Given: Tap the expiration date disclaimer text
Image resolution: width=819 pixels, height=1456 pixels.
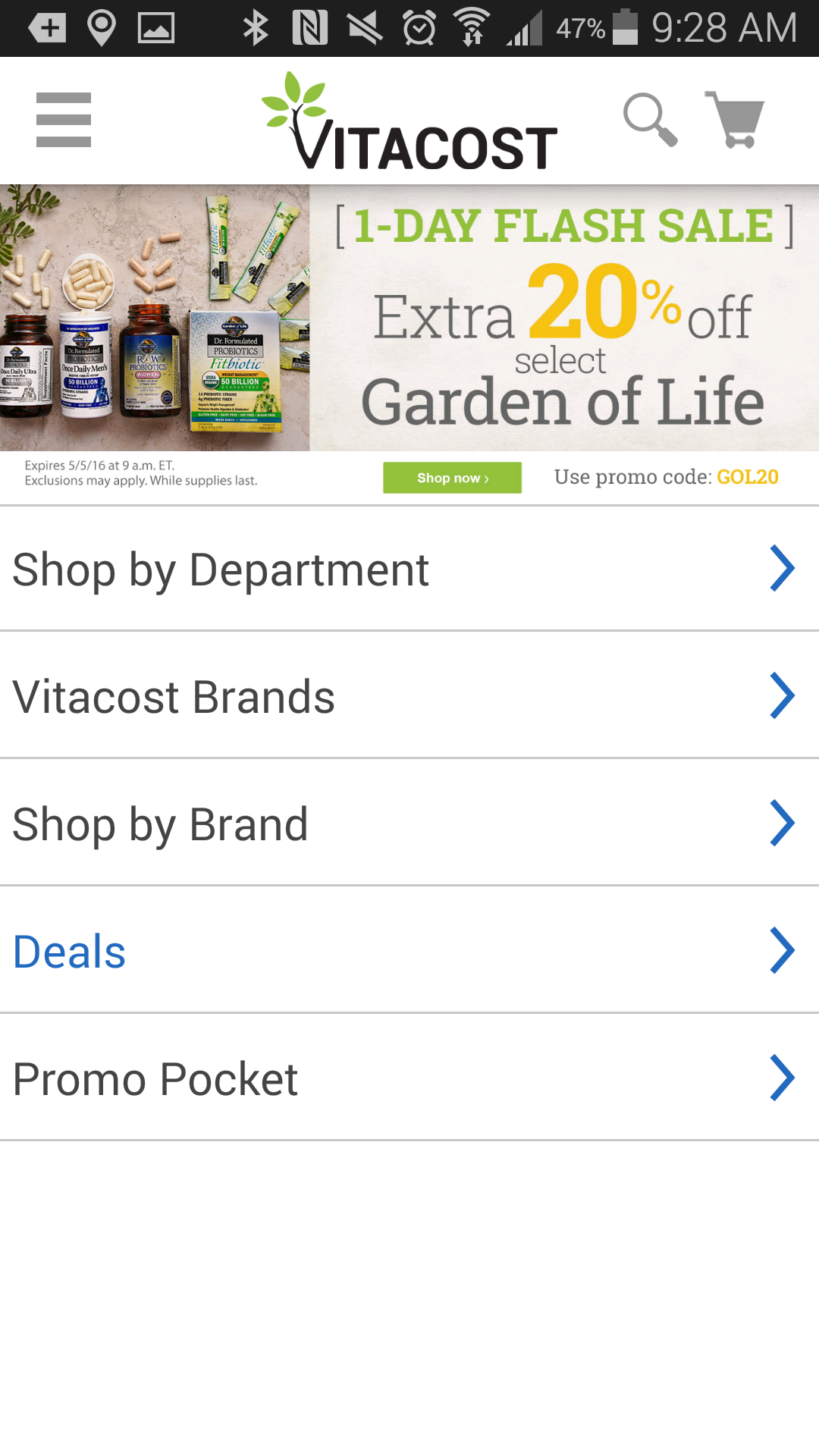Looking at the screenshot, I should pos(140,474).
